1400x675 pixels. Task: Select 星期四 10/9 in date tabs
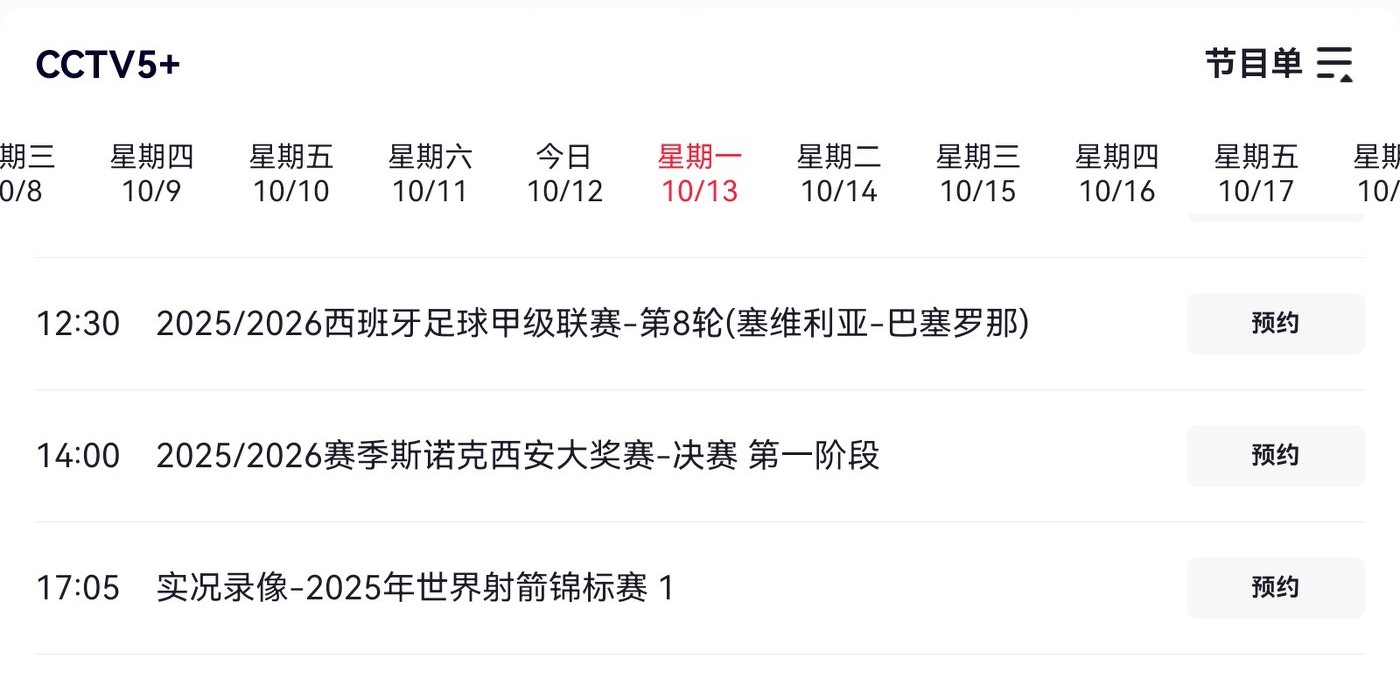coord(152,174)
